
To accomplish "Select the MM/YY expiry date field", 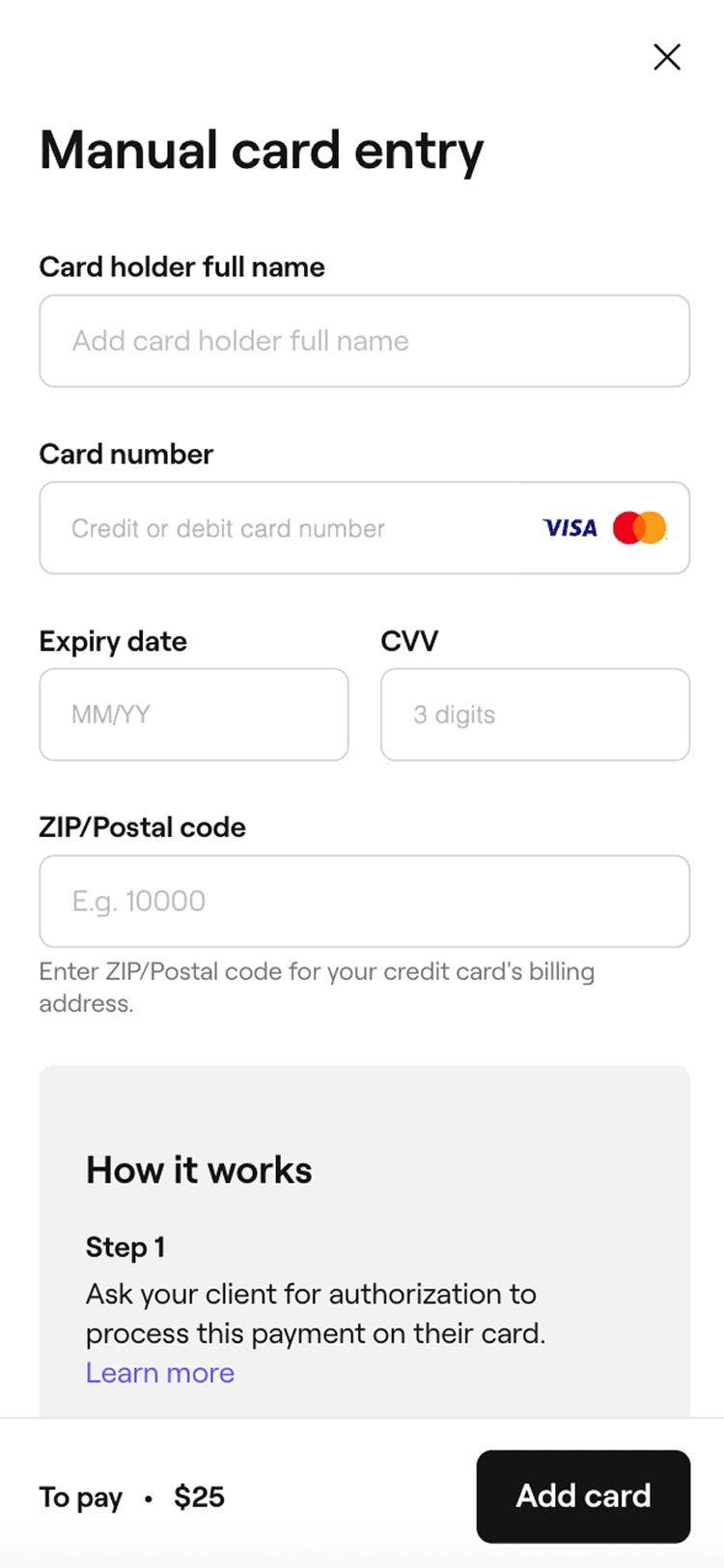I will 193,714.
